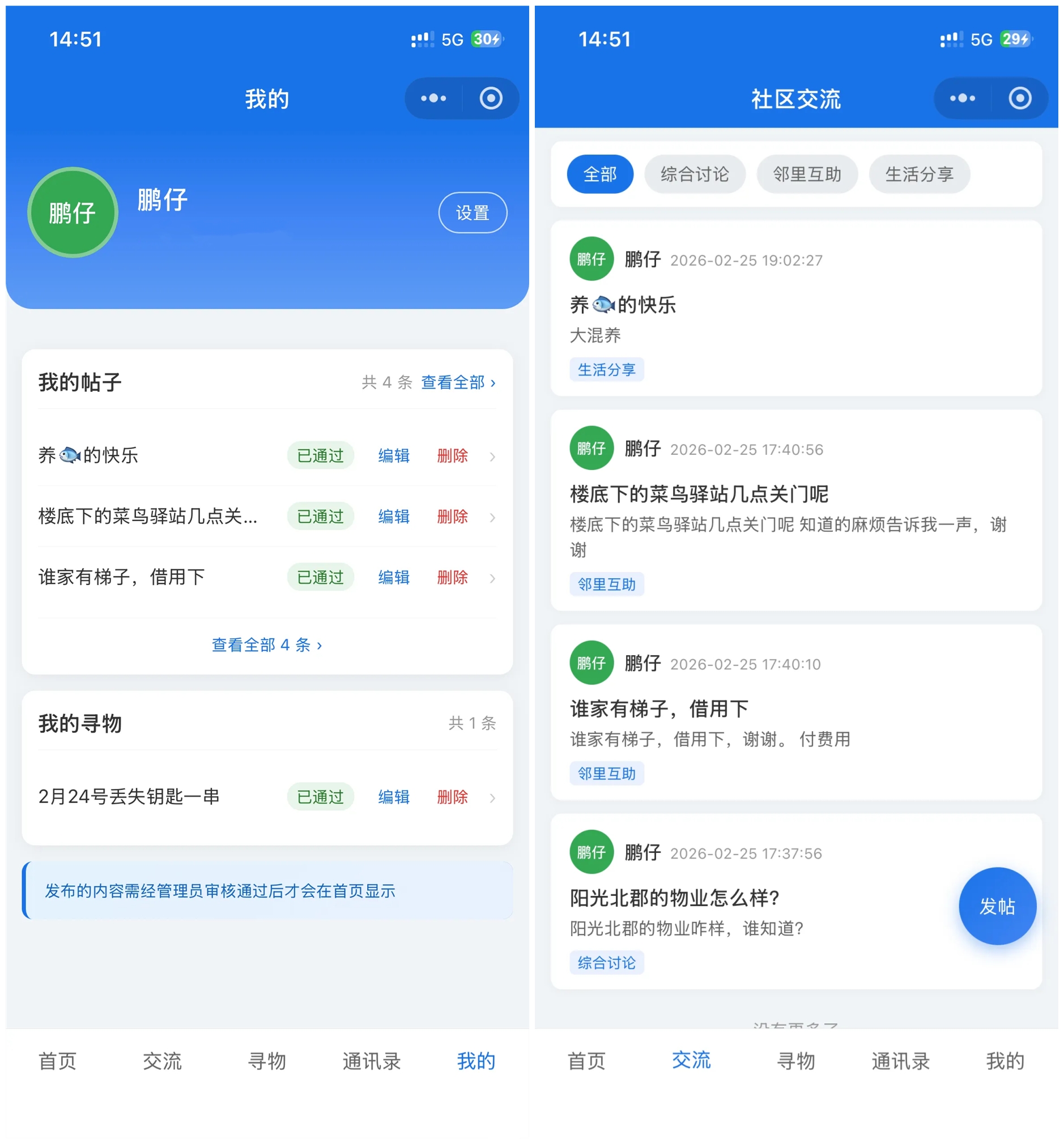The width and height of the screenshot is (1064, 1144).
Task: Tap 删除 for 楼底下的菜鸟驿站 in 我的帖子
Action: tap(452, 516)
